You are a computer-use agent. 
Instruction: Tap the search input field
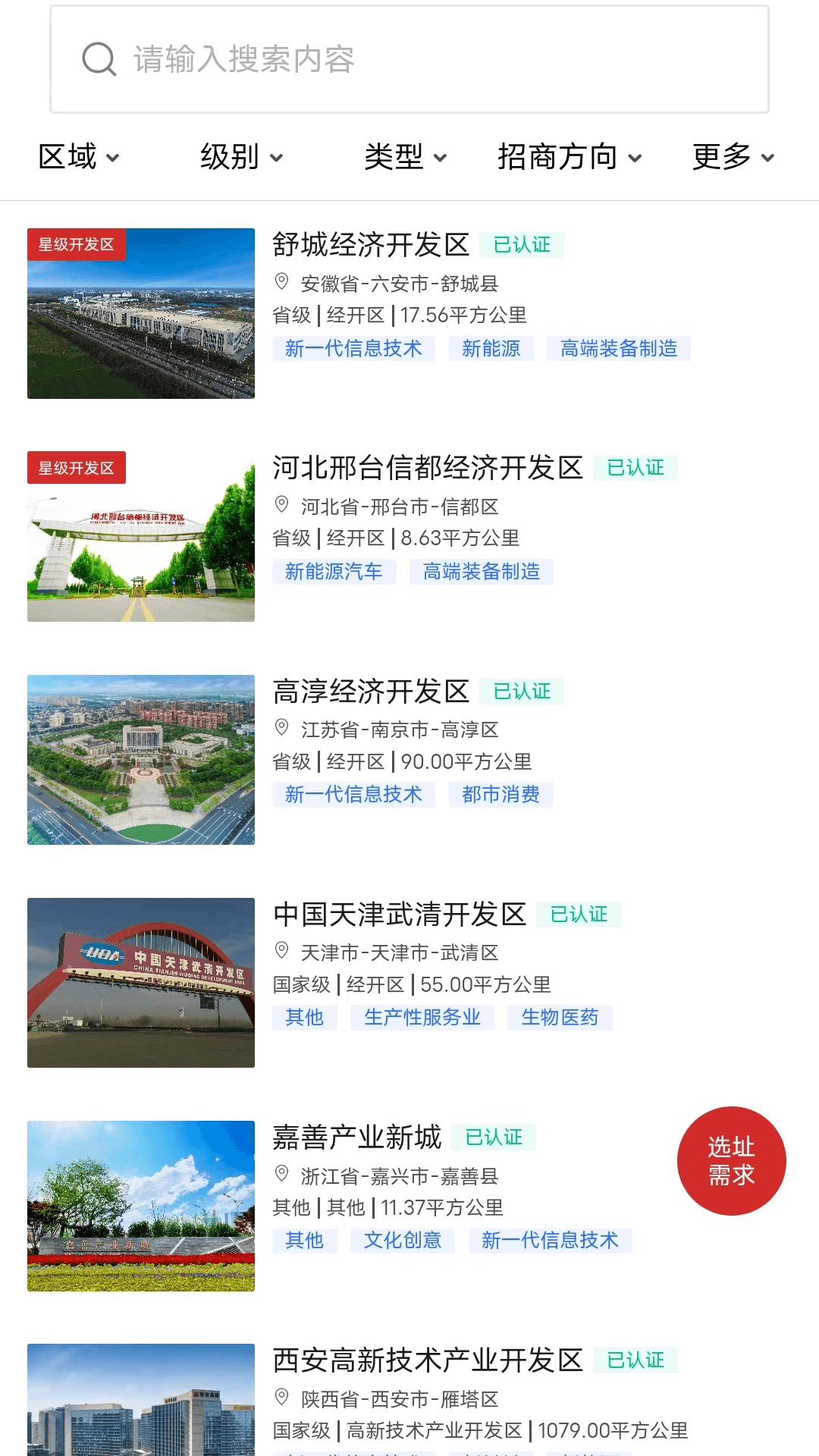tap(409, 59)
